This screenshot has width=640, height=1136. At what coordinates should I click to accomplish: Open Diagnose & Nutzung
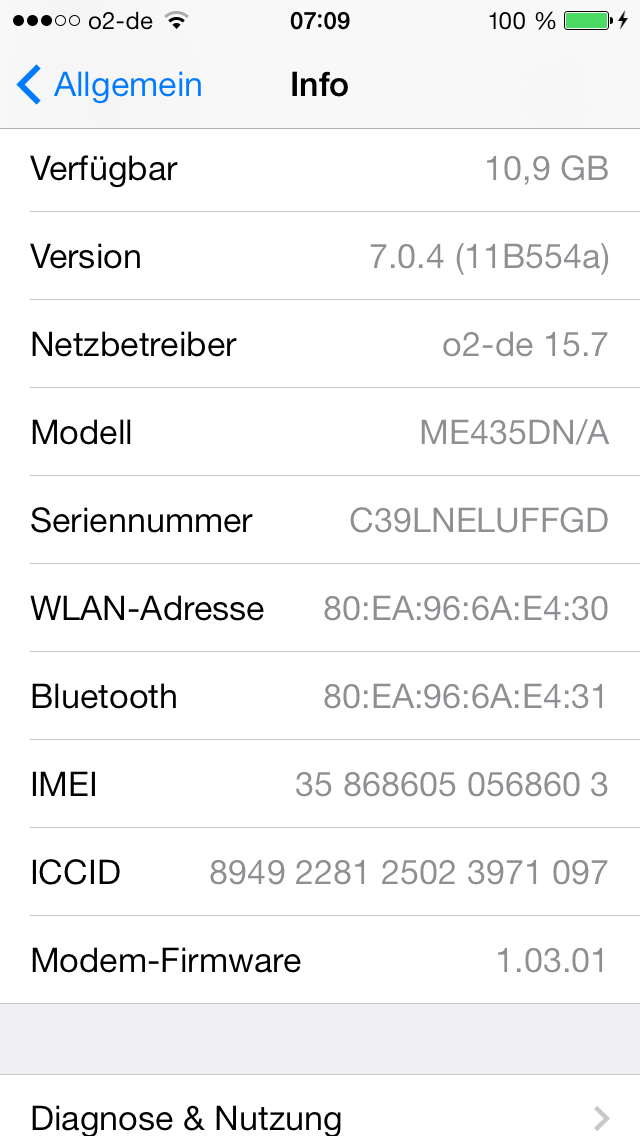(320, 1106)
